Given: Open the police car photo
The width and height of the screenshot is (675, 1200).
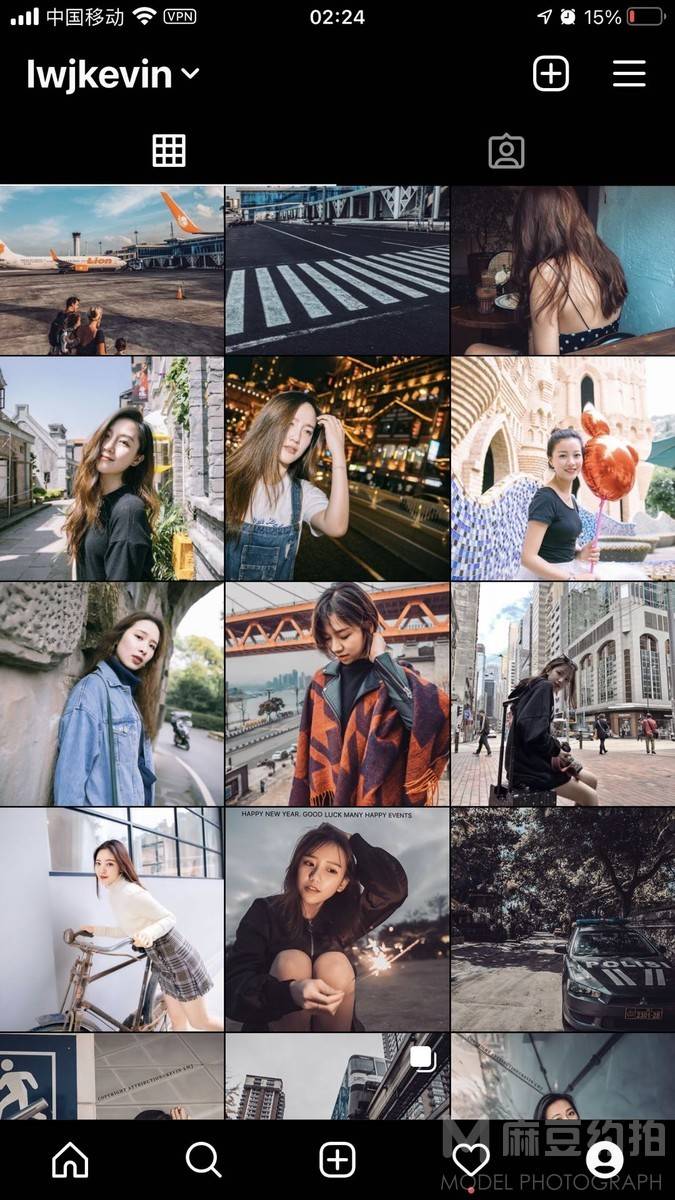Looking at the screenshot, I should click(x=563, y=920).
